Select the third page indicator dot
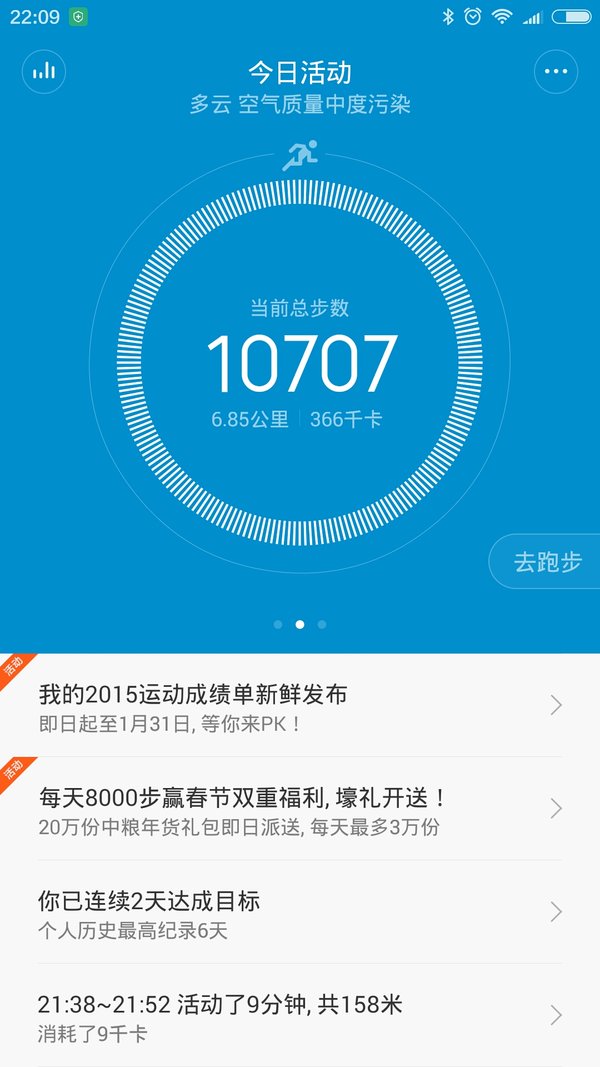600x1067 pixels. click(322, 624)
